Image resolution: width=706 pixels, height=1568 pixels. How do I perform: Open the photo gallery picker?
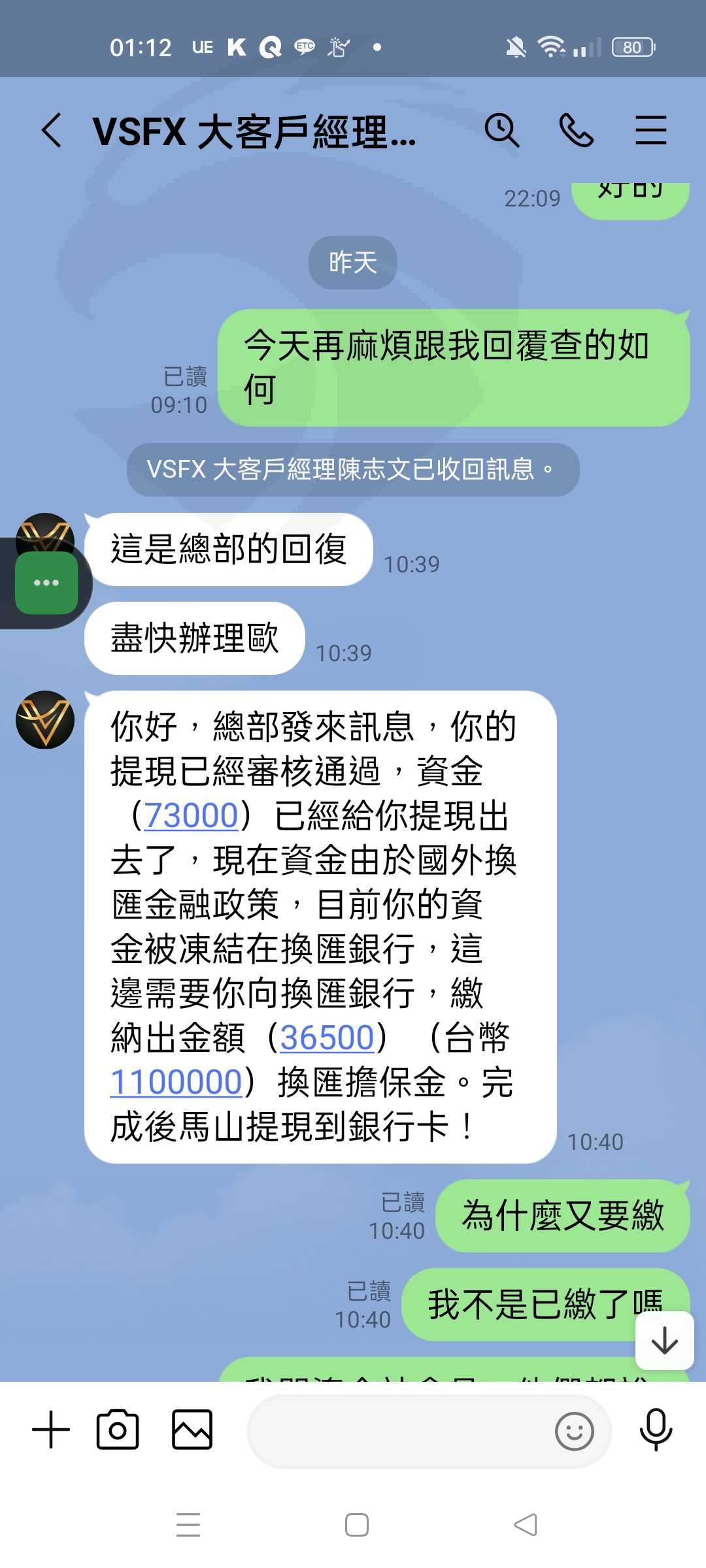(x=192, y=1429)
